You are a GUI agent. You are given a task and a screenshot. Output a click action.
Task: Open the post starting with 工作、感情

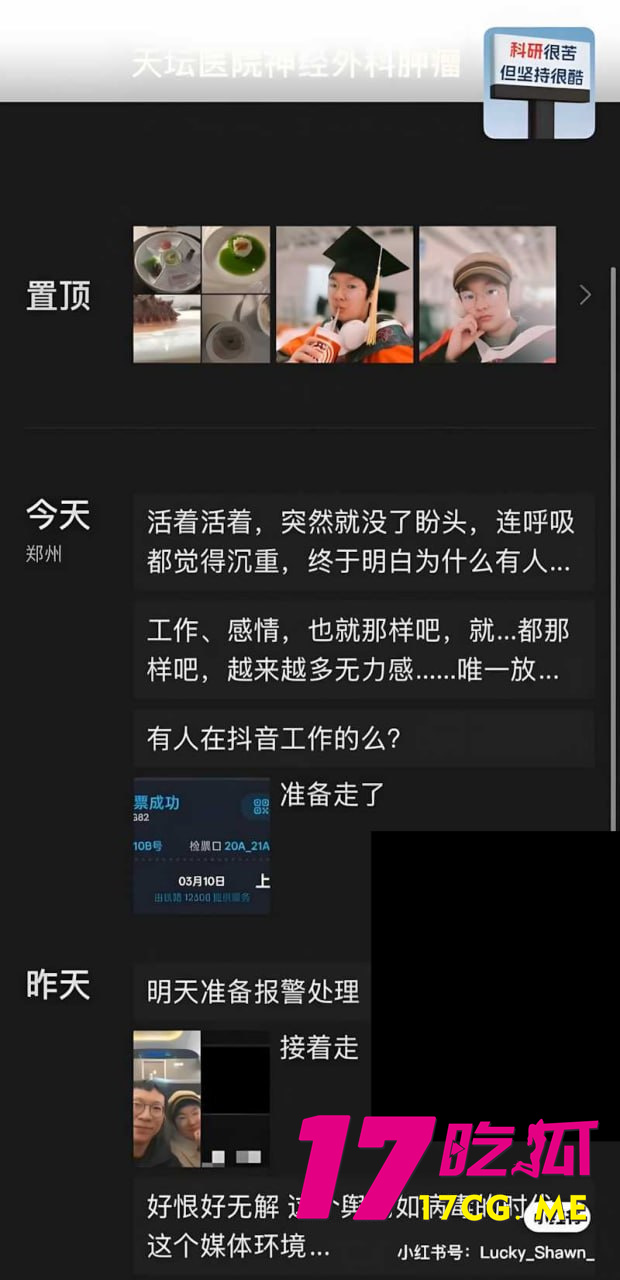point(362,649)
